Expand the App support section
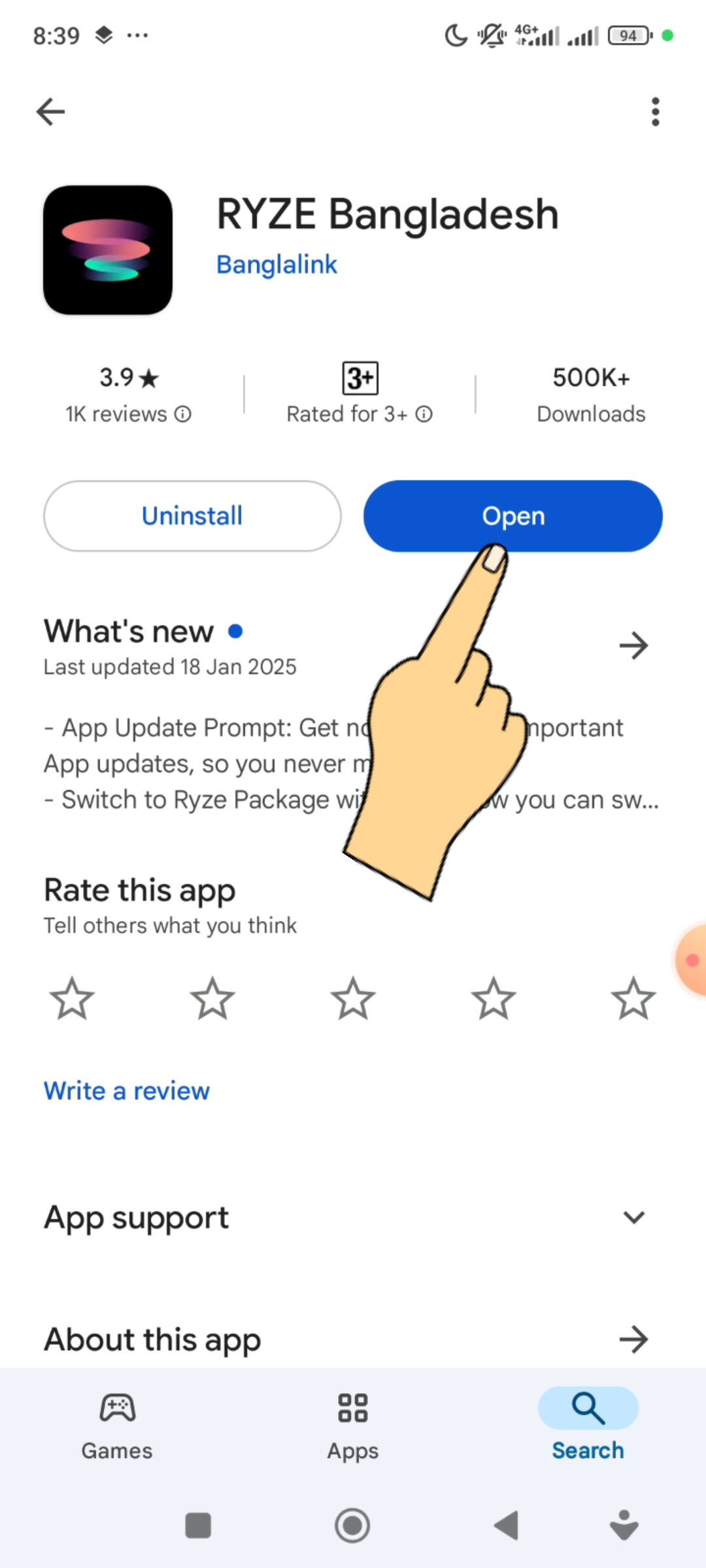 click(x=633, y=1217)
